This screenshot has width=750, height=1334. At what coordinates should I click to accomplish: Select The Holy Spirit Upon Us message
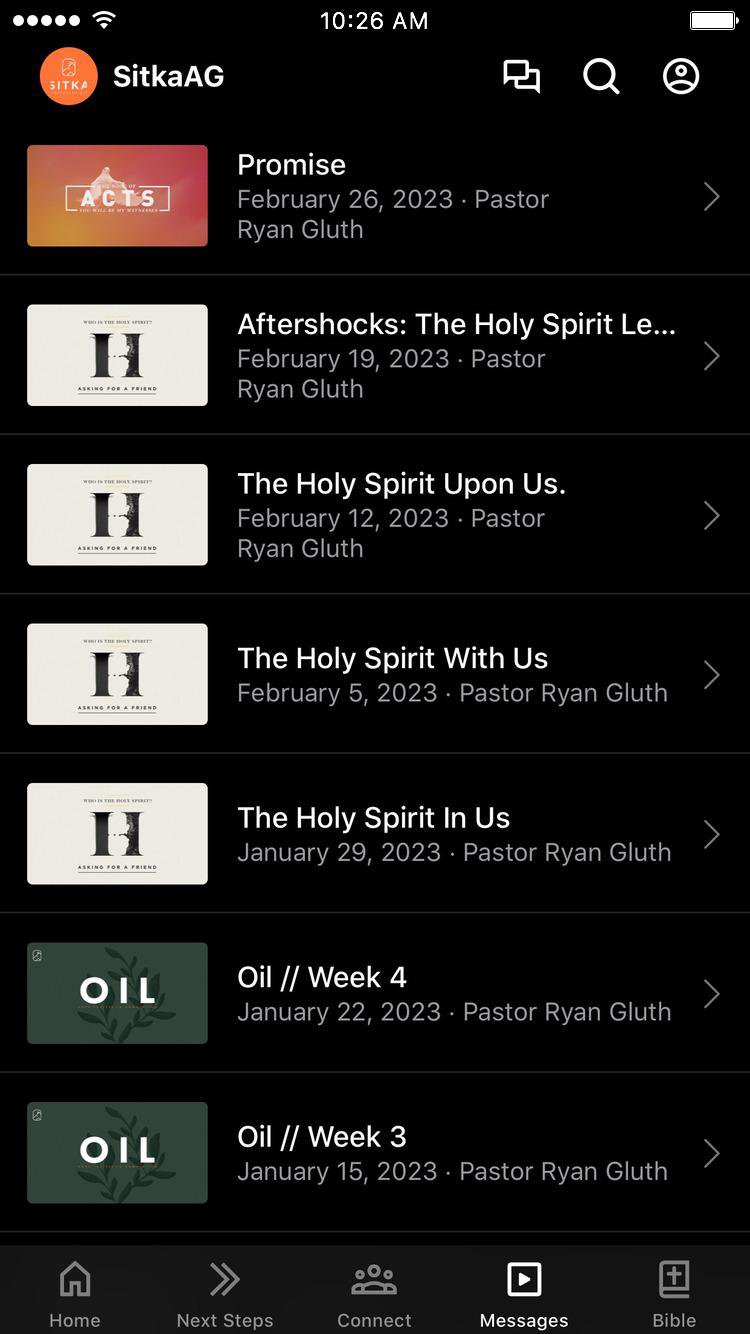pos(375,515)
